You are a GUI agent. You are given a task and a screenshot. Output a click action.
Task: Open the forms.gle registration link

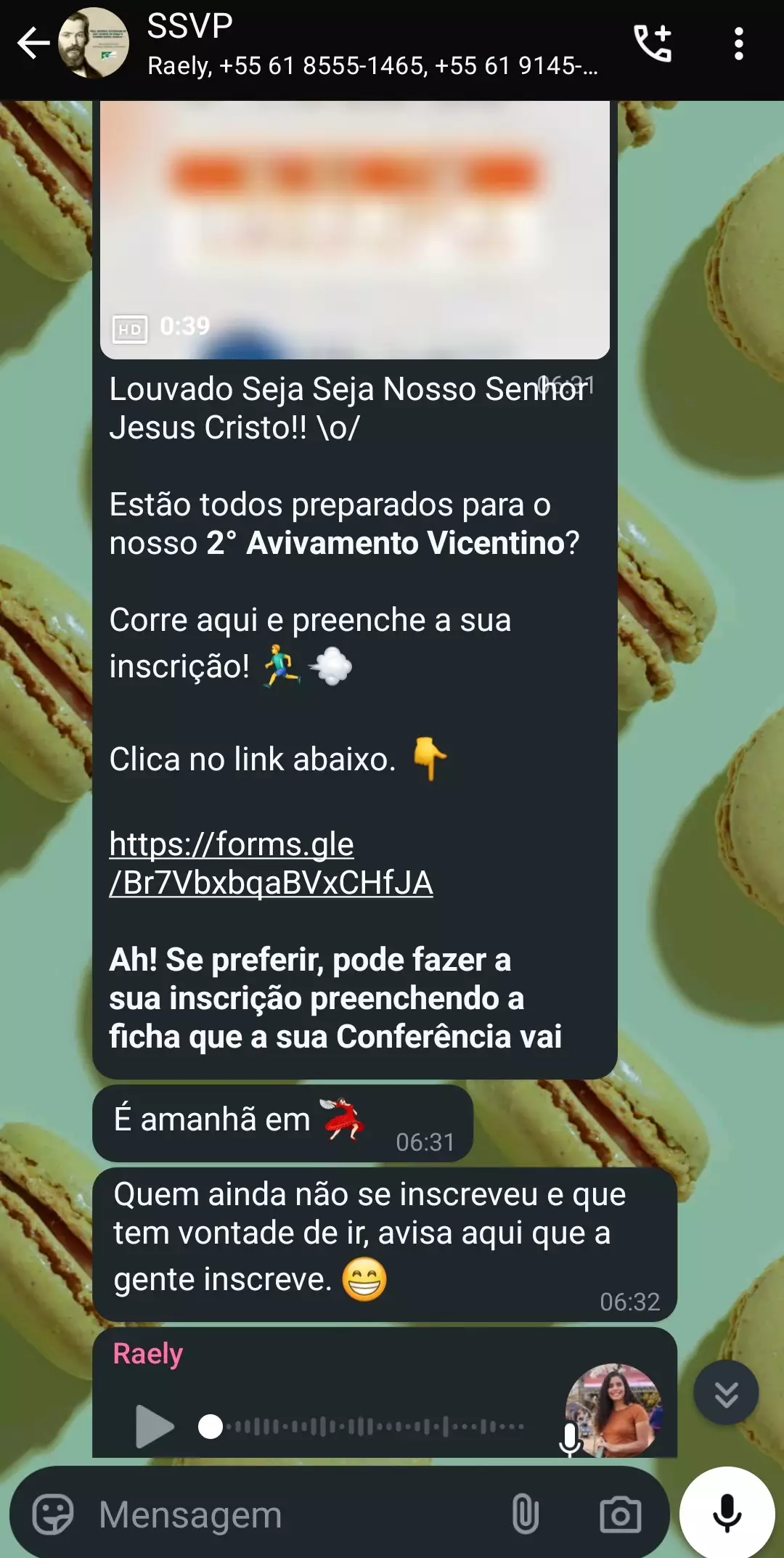click(x=271, y=863)
